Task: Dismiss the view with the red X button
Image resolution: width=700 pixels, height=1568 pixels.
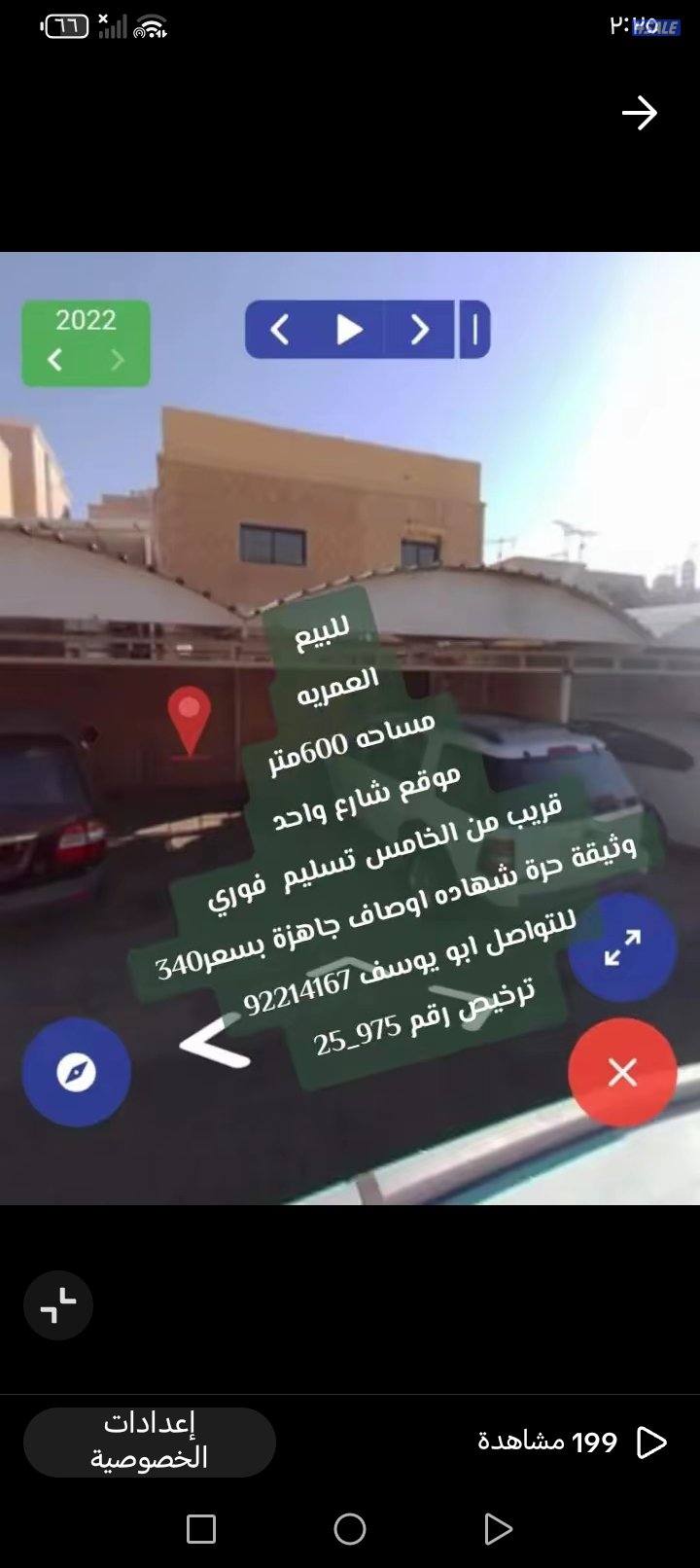Action: pyautogui.click(x=622, y=1074)
